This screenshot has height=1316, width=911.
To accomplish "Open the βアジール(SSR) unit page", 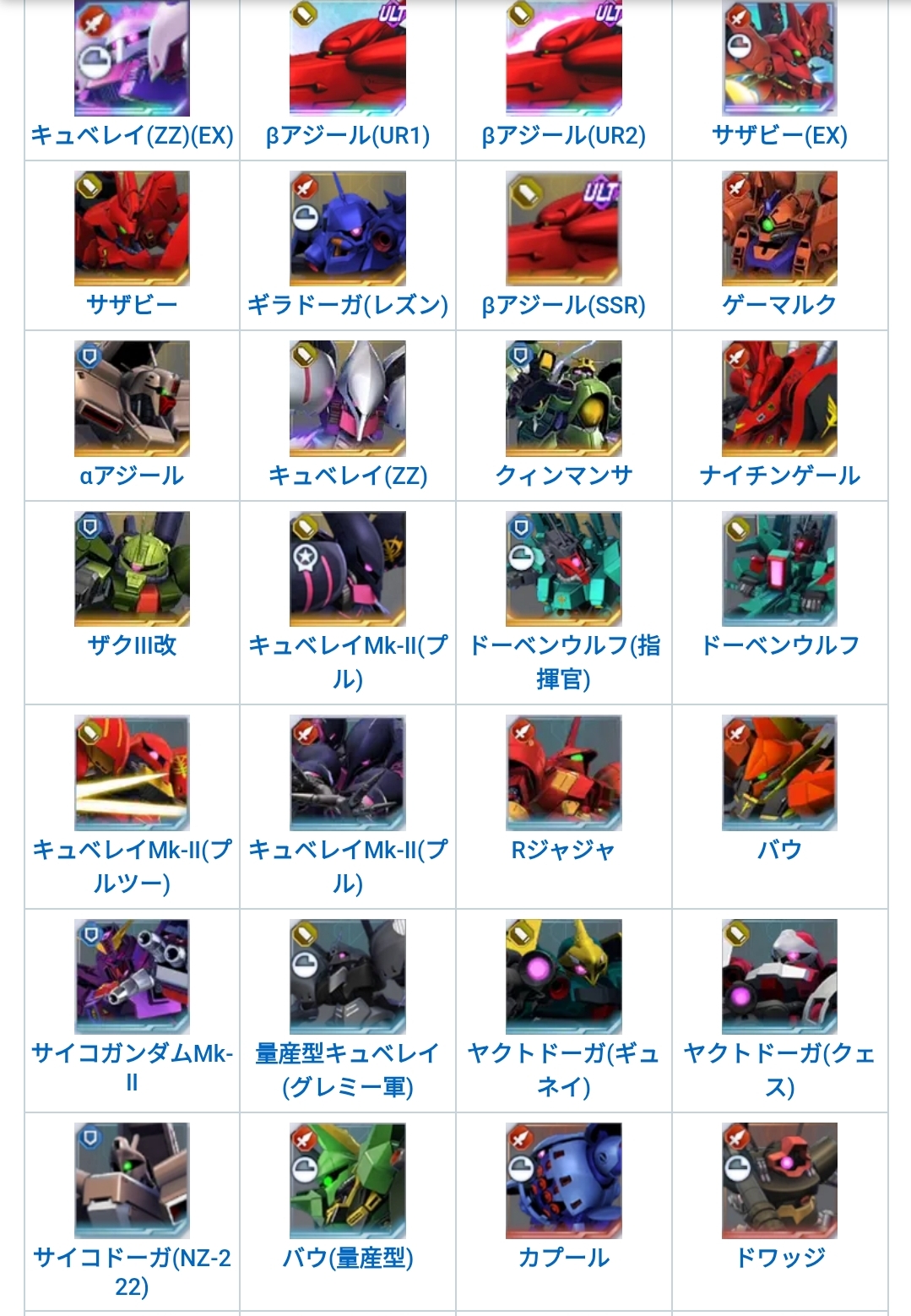I will tap(563, 304).
